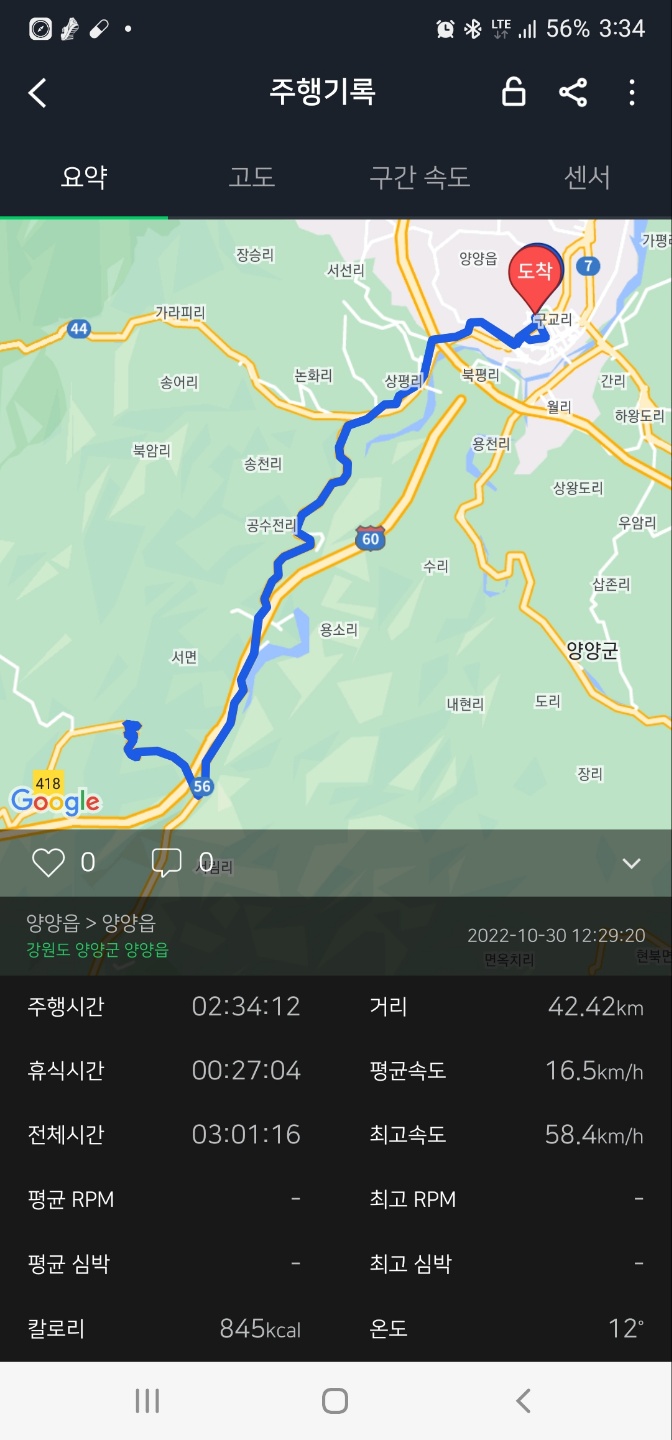Open the 구간 속도 tab

click(x=419, y=178)
